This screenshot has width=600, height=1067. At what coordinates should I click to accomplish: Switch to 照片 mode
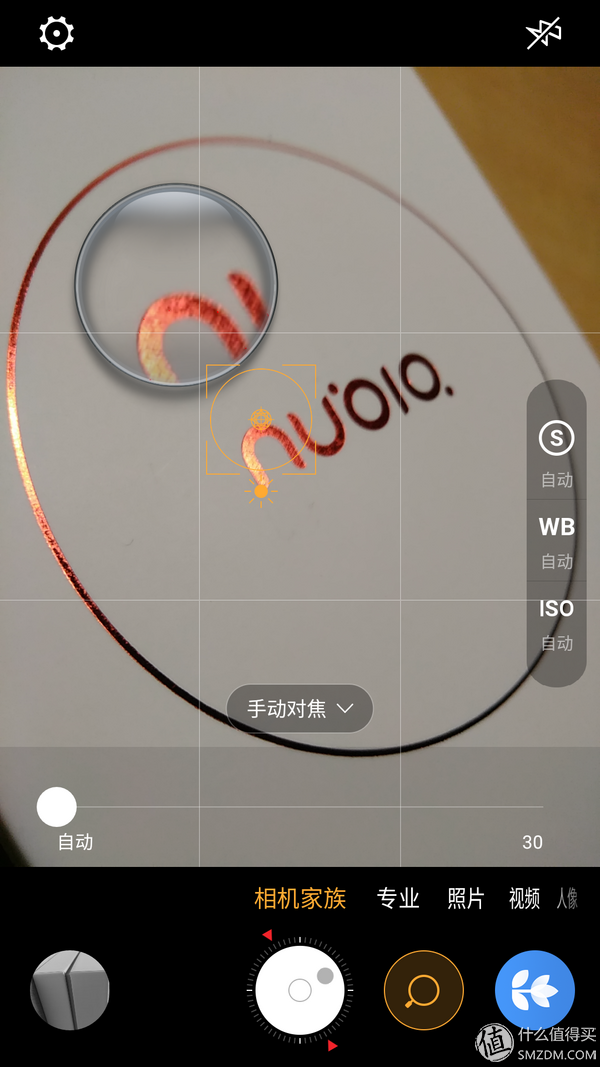(465, 898)
